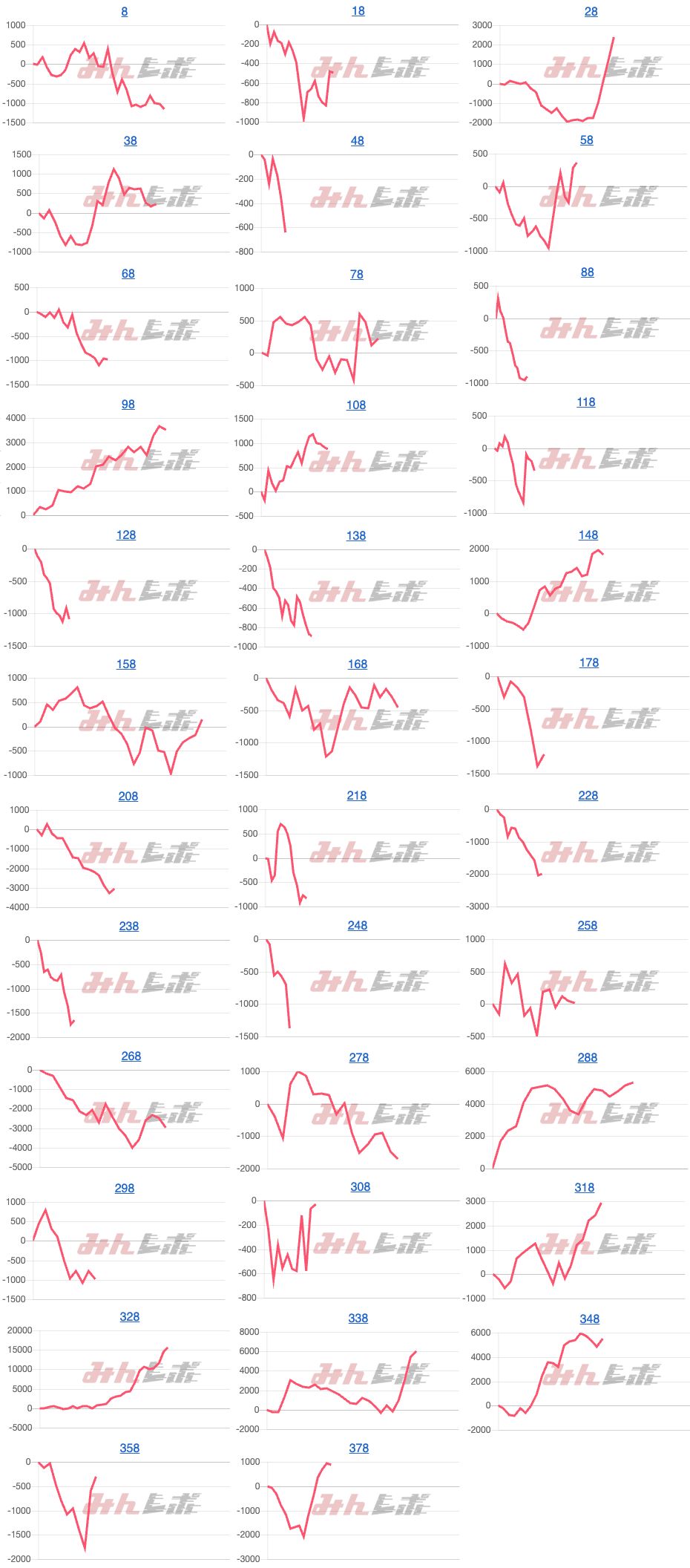Open the 168 link
The height and width of the screenshot is (1568, 690).
coord(357,664)
